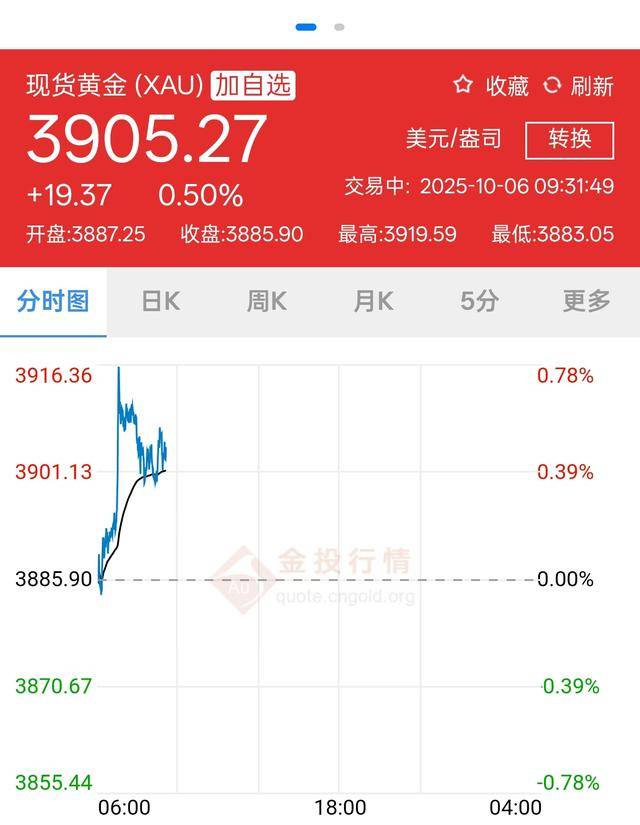
Task: Open 更多 chart period options
Action: pyautogui.click(x=586, y=301)
